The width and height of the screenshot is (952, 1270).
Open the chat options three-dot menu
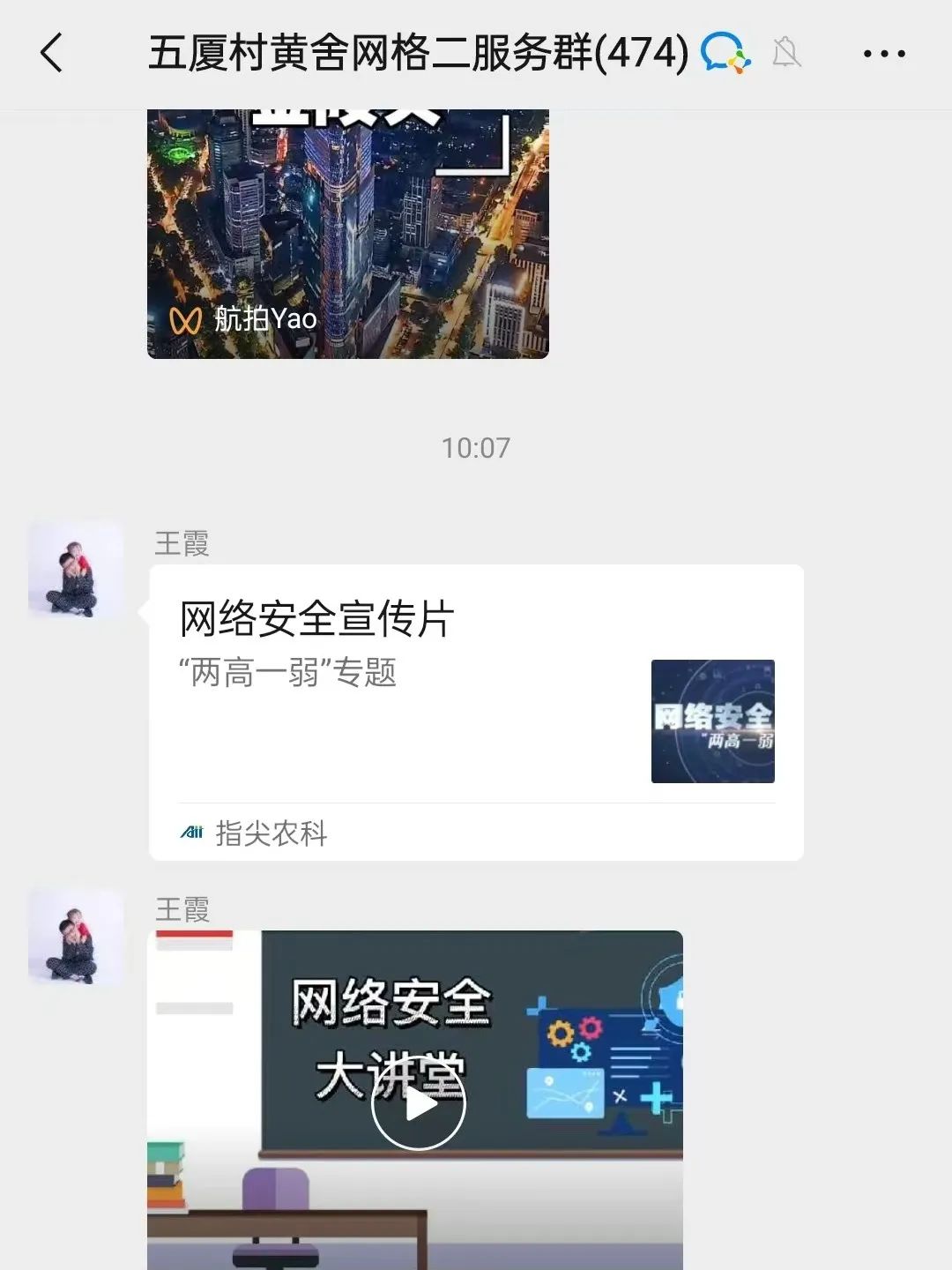(883, 54)
